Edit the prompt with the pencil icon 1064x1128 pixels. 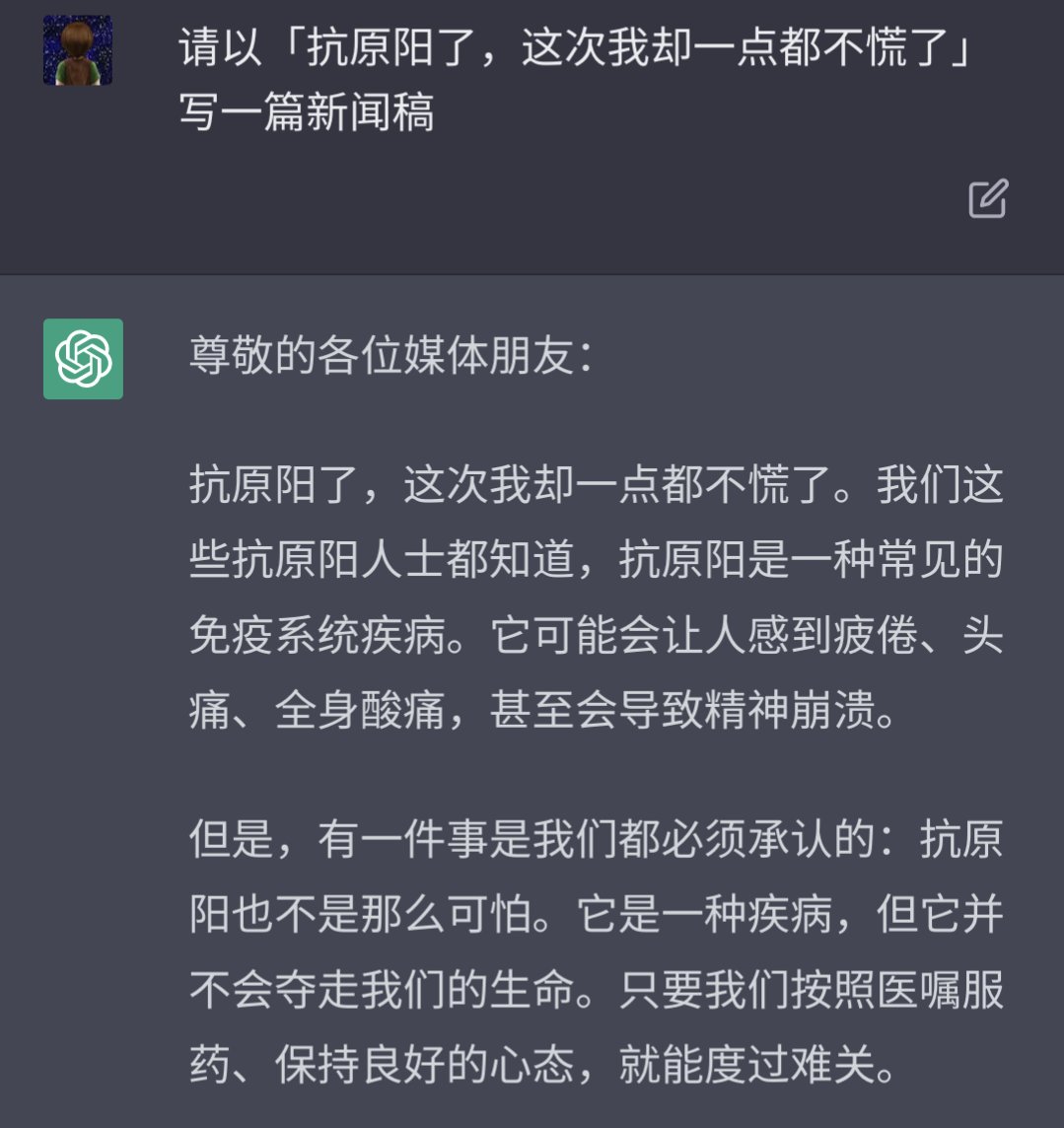[987, 198]
